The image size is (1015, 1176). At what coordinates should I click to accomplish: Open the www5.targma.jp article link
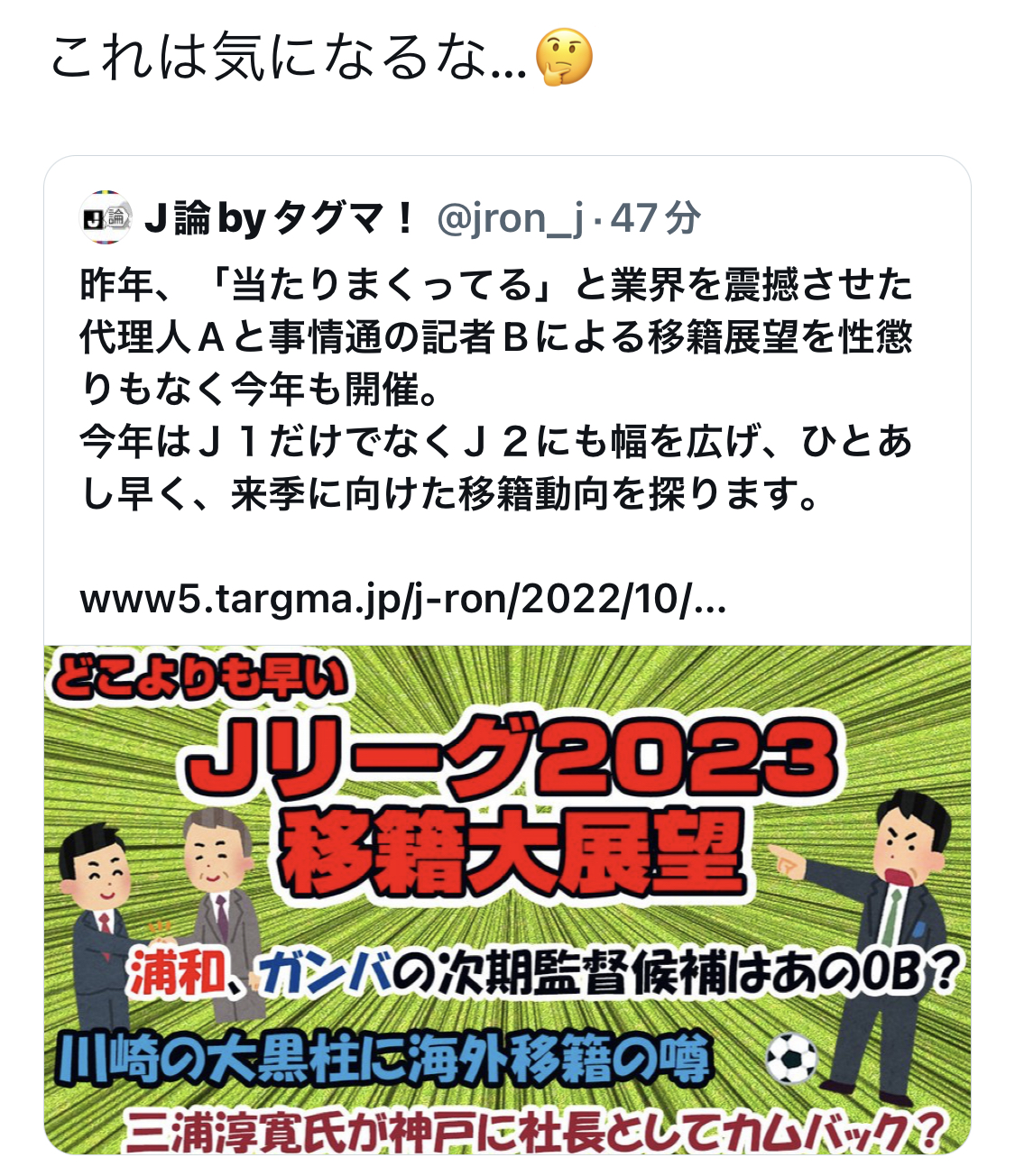pos(403,601)
